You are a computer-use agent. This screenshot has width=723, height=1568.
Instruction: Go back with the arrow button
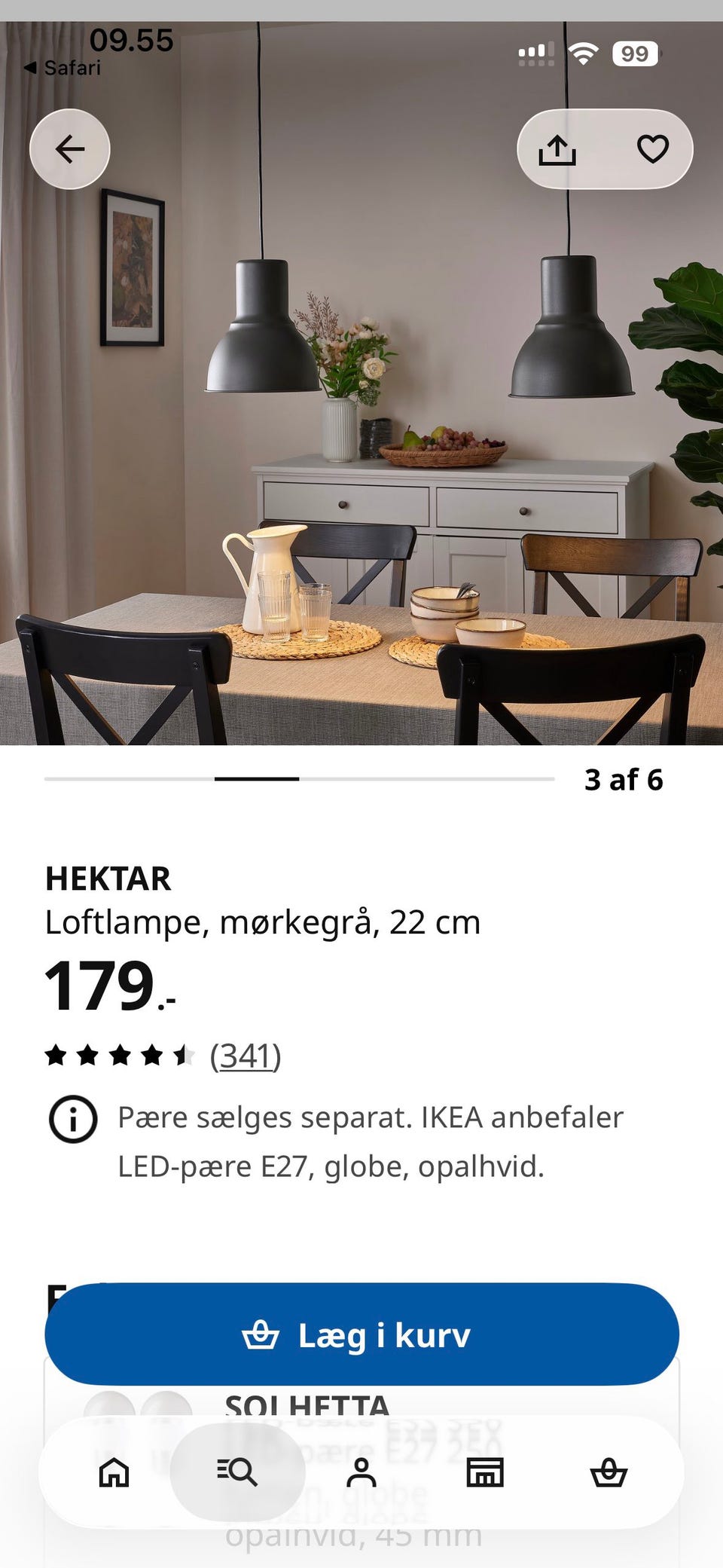pyautogui.click(x=69, y=148)
